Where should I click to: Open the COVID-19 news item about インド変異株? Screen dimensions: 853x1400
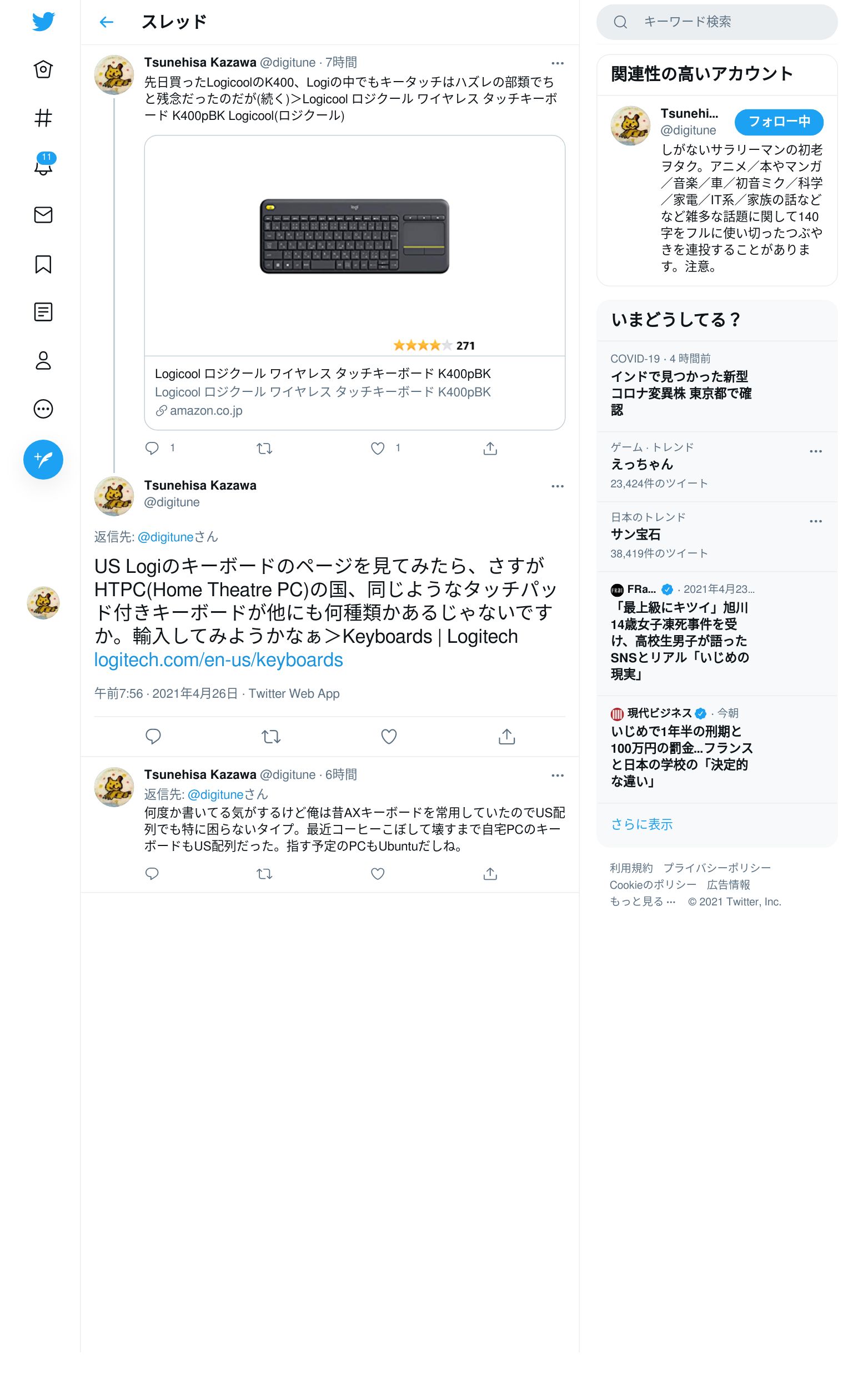pyautogui.click(x=716, y=386)
